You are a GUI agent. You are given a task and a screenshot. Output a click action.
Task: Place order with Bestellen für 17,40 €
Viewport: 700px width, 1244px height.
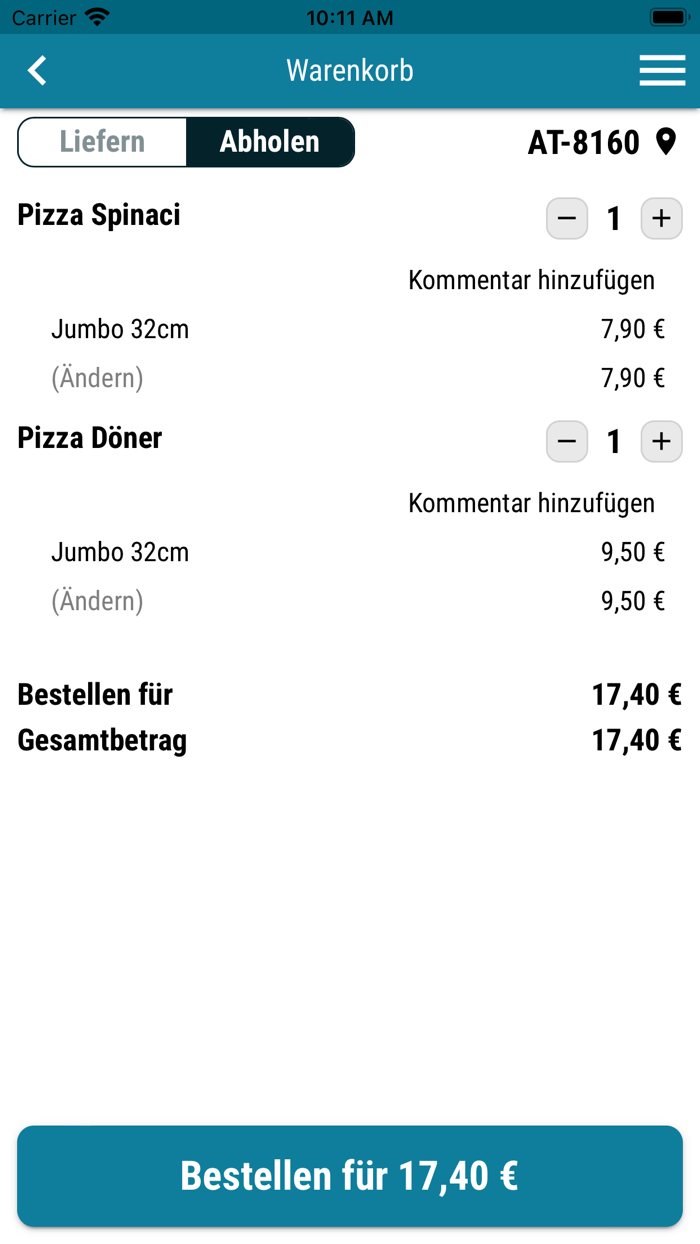[350, 1176]
